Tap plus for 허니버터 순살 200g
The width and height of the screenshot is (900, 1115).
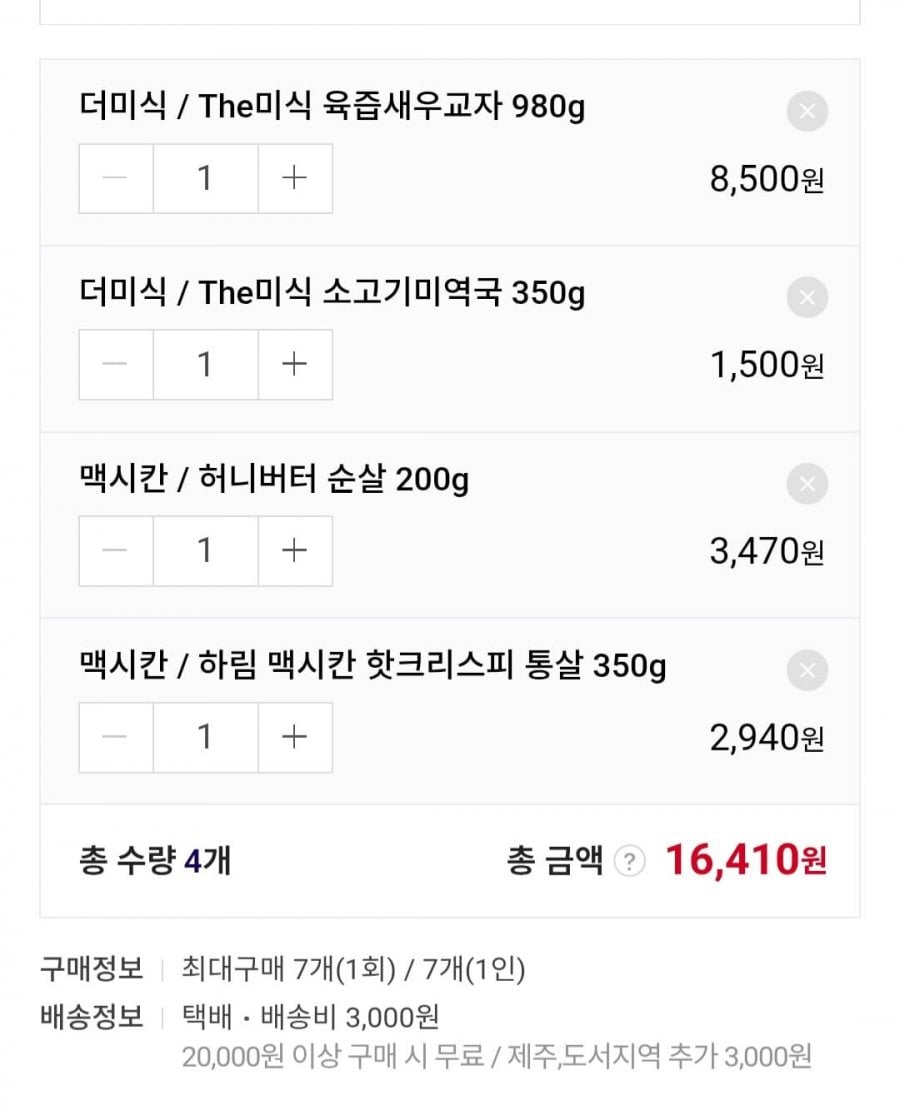[x=295, y=550]
